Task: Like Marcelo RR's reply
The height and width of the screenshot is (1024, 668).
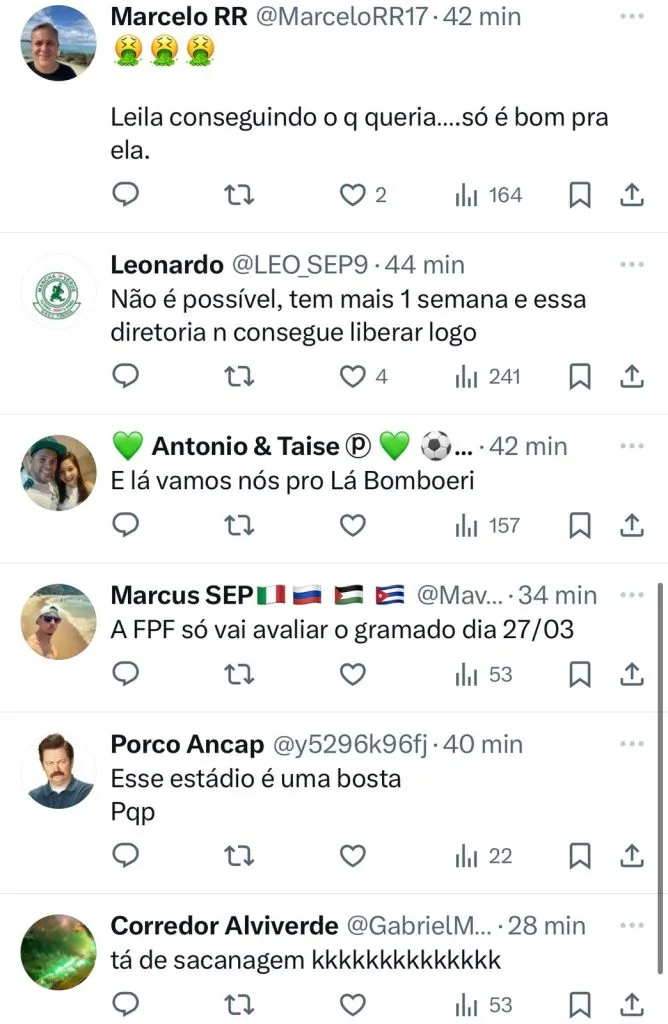Action: (352, 196)
